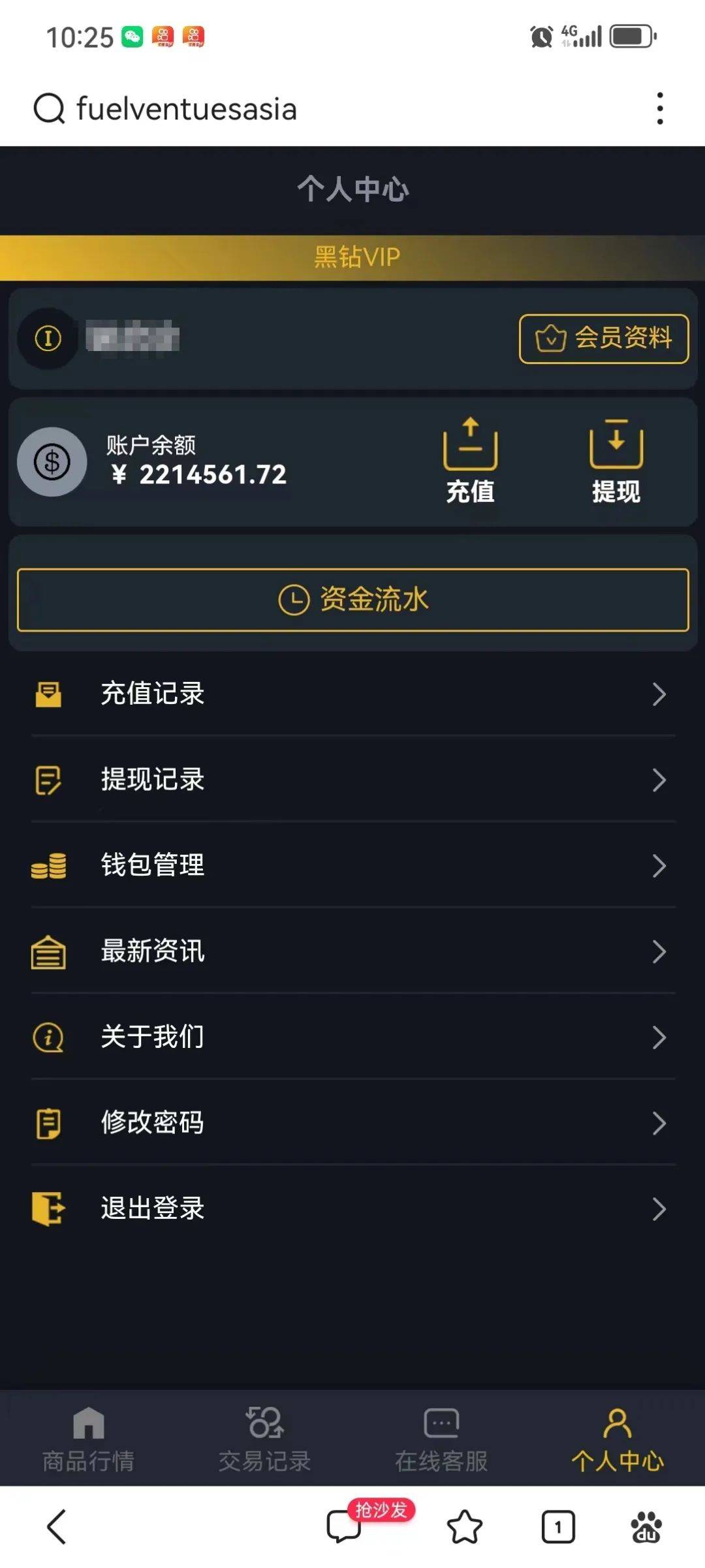Open the browser overflow menu
The height and width of the screenshot is (1568, 705).
(x=660, y=108)
